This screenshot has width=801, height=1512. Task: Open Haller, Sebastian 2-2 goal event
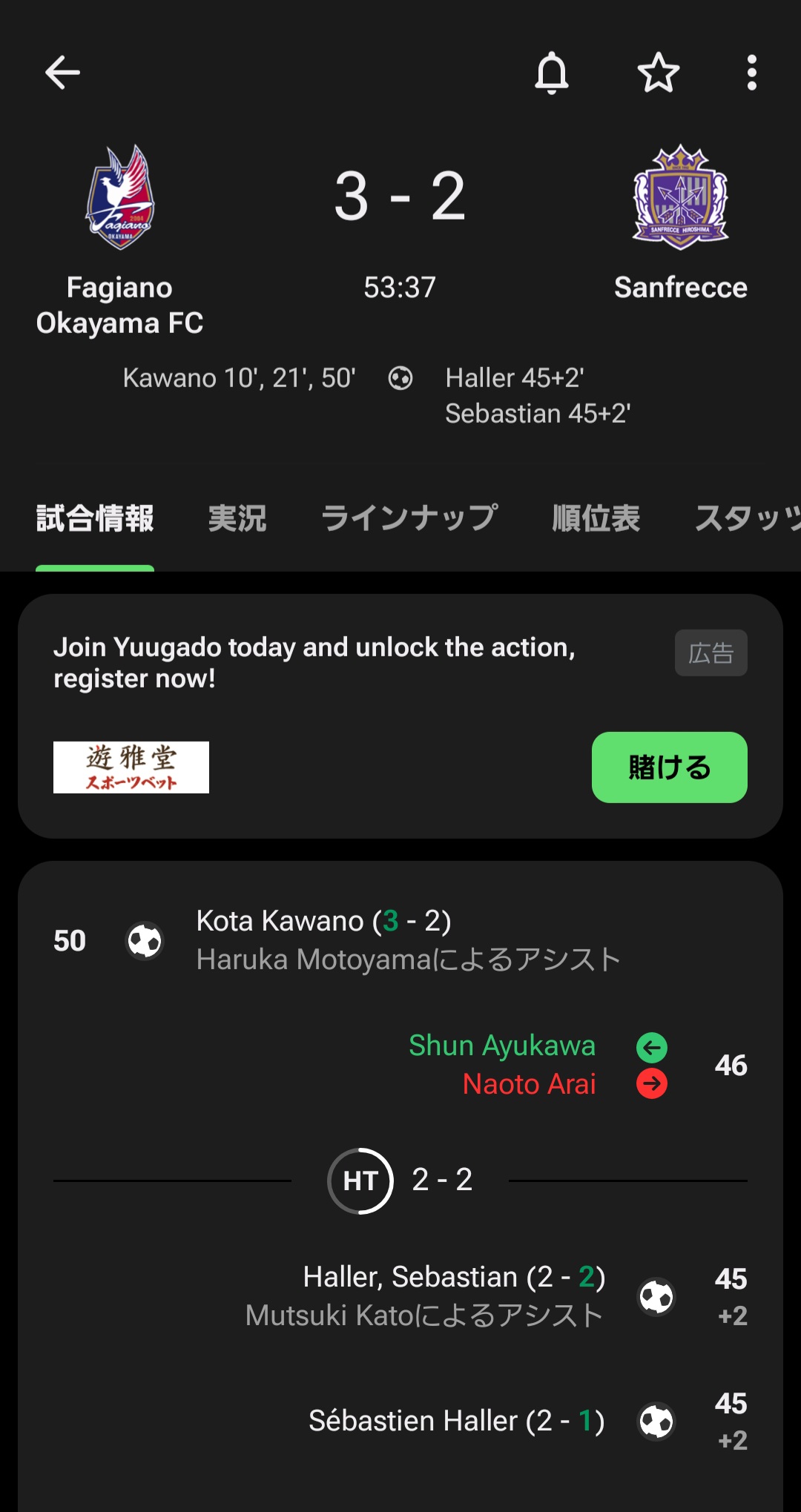[x=400, y=1296]
